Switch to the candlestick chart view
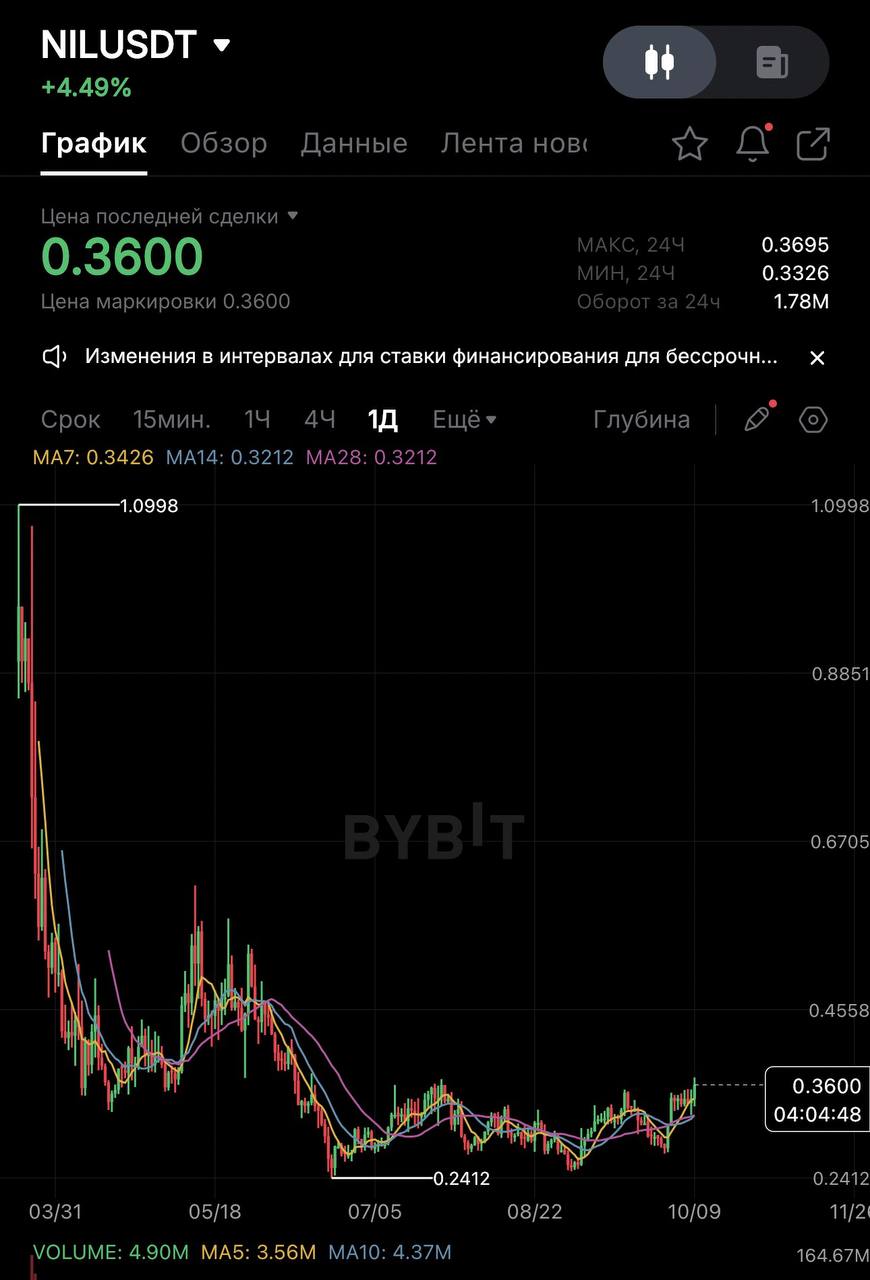The width and height of the screenshot is (870, 1280). pos(659,62)
